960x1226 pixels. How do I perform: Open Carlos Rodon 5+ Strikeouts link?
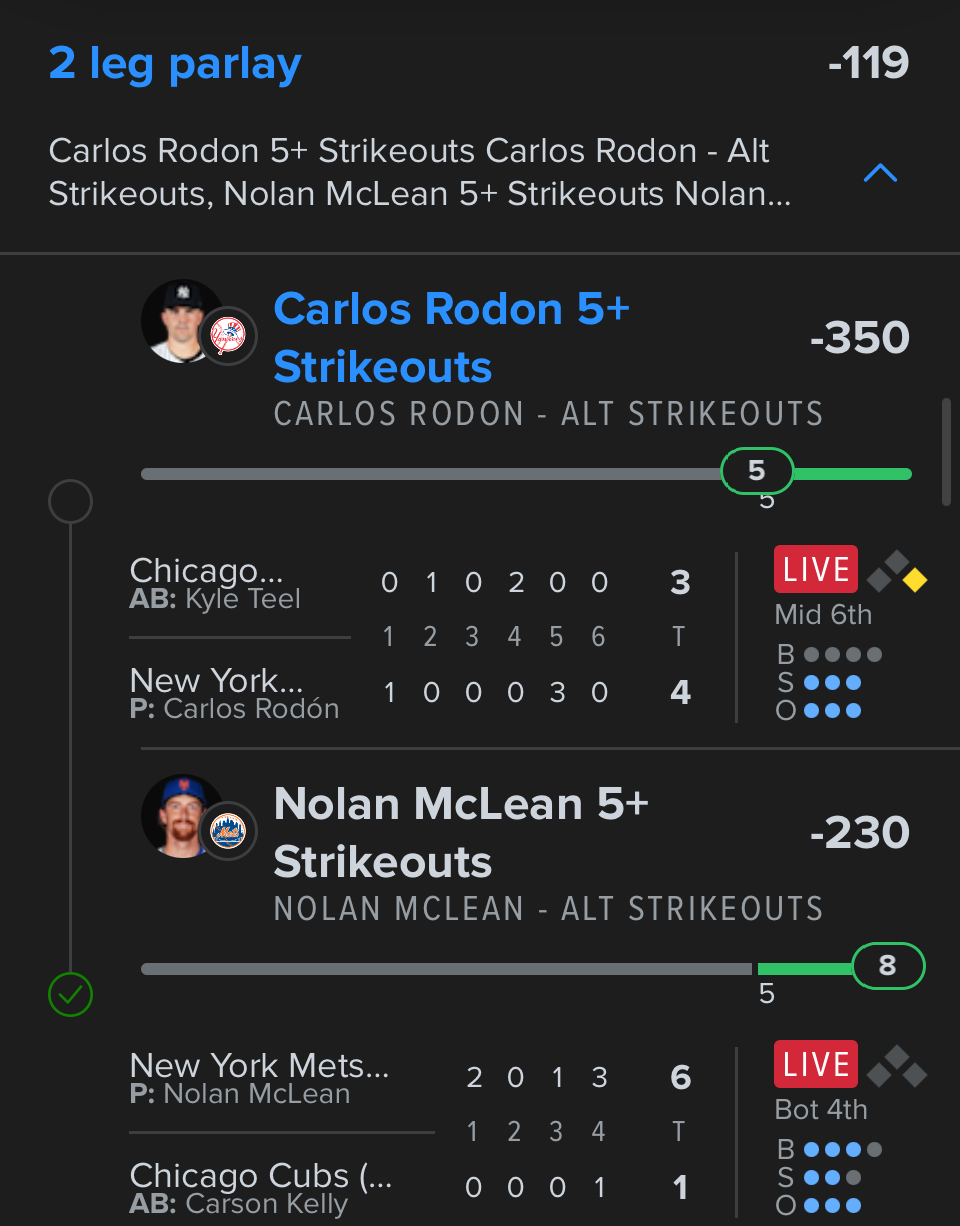click(451, 338)
